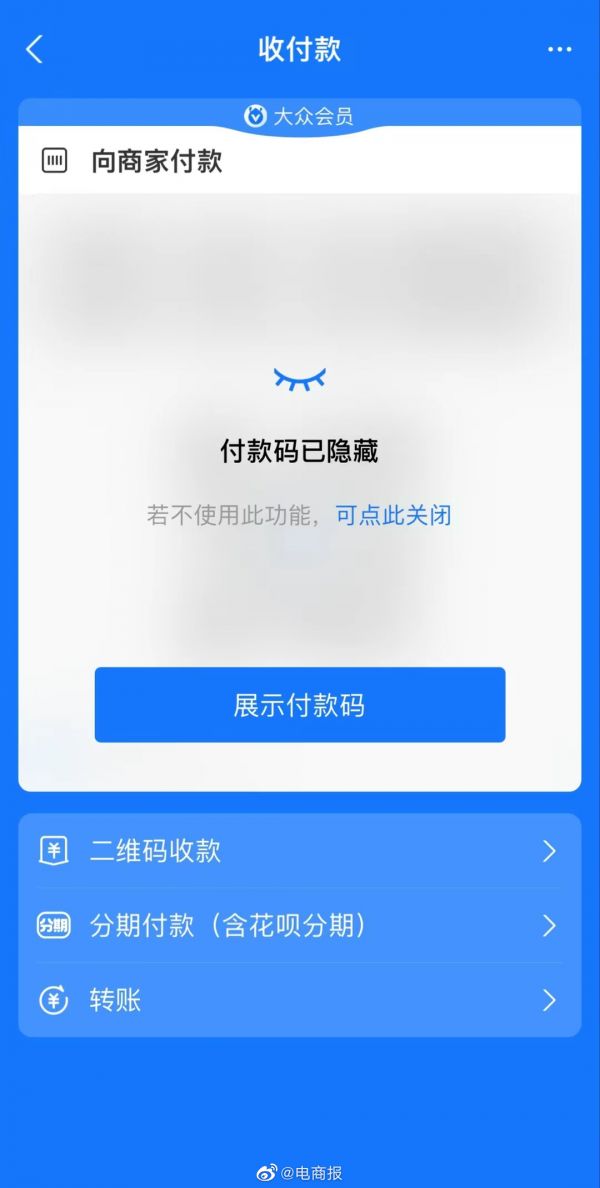
Task: Open the 大众会员 banner
Action: coord(299,116)
